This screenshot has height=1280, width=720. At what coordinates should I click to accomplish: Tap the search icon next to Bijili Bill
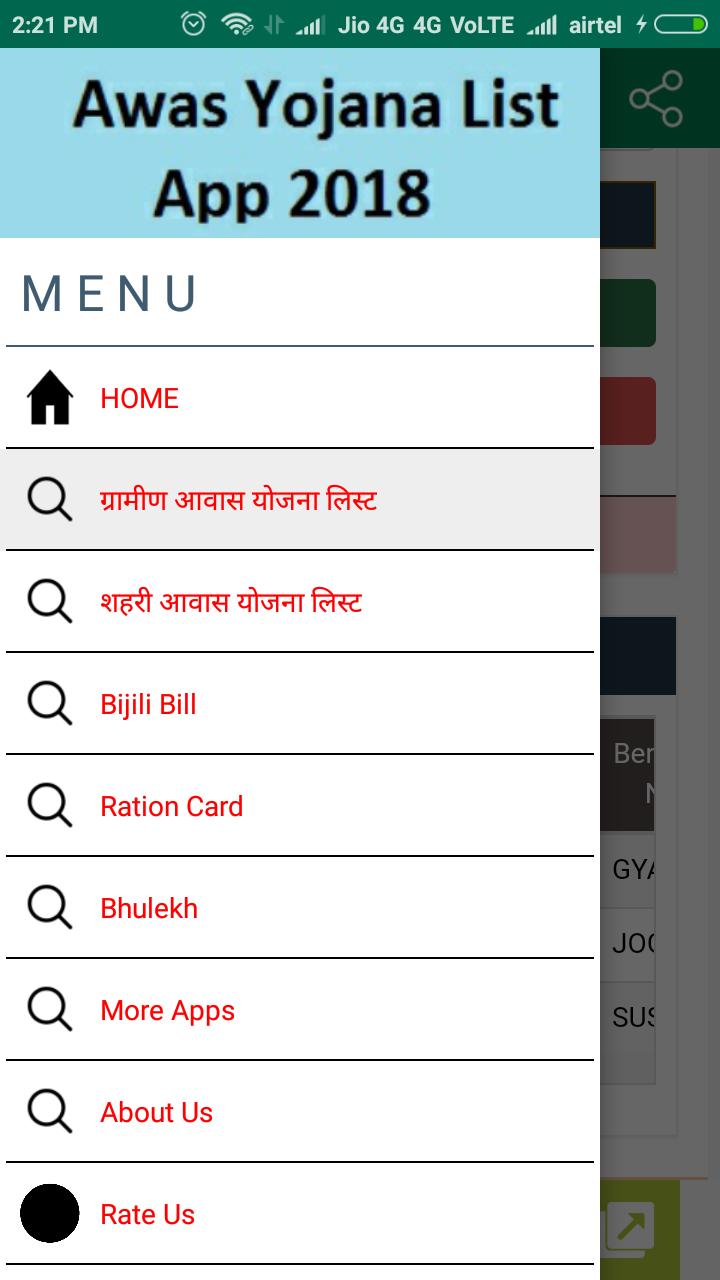coord(48,704)
